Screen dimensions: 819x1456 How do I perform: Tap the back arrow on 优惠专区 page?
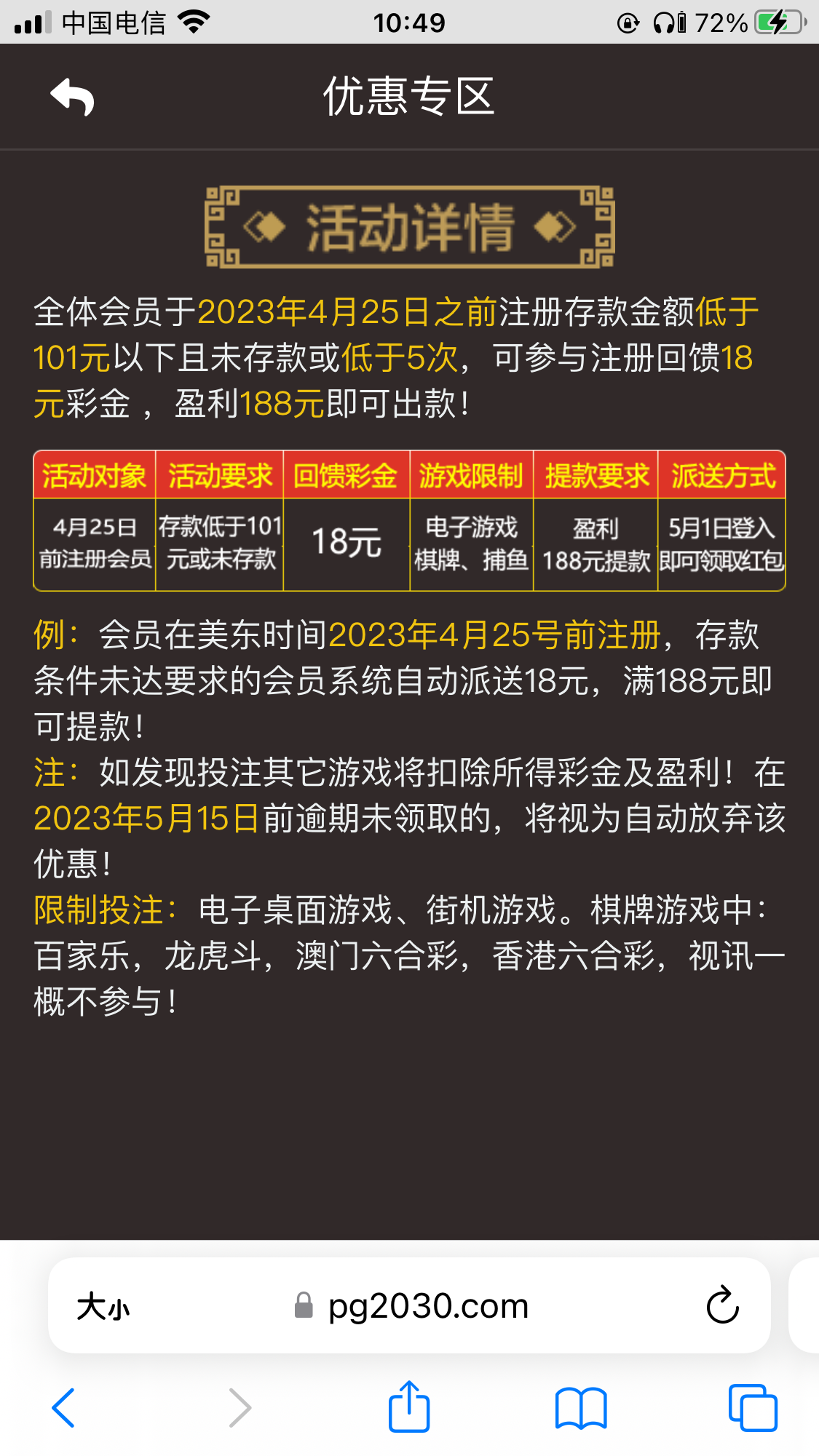[72, 95]
